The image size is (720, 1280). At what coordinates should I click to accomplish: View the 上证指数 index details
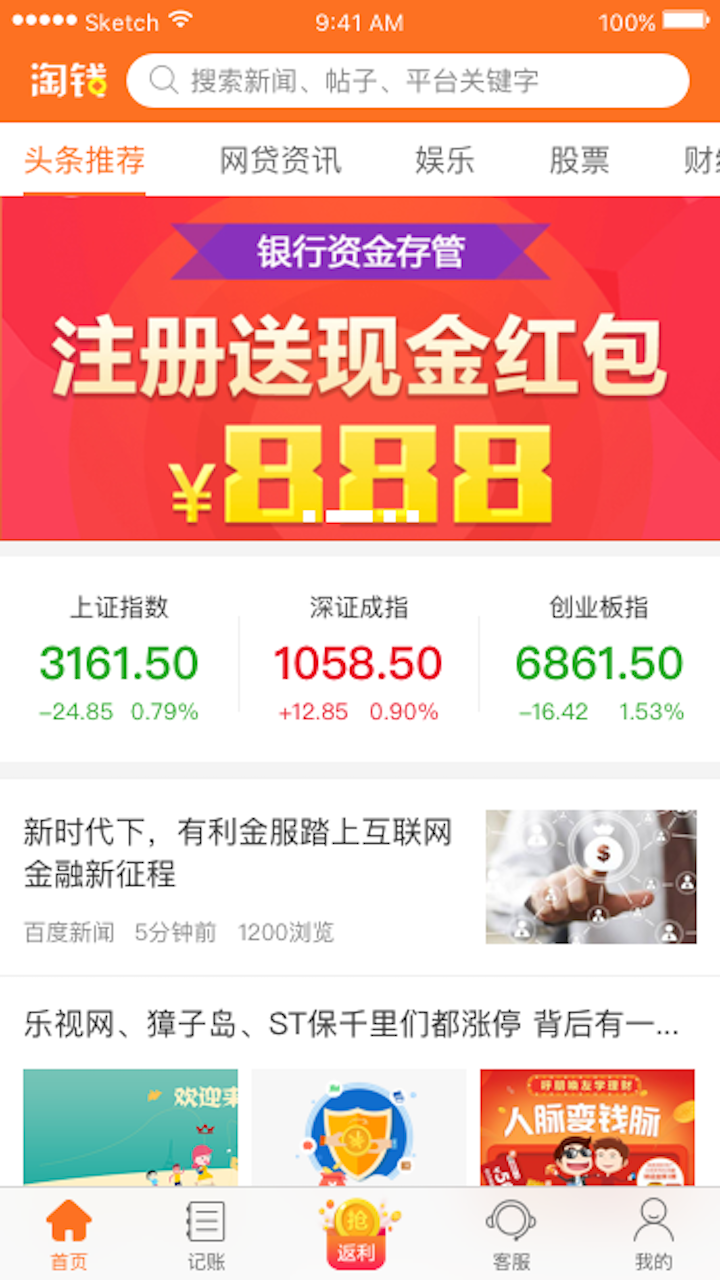(119, 660)
